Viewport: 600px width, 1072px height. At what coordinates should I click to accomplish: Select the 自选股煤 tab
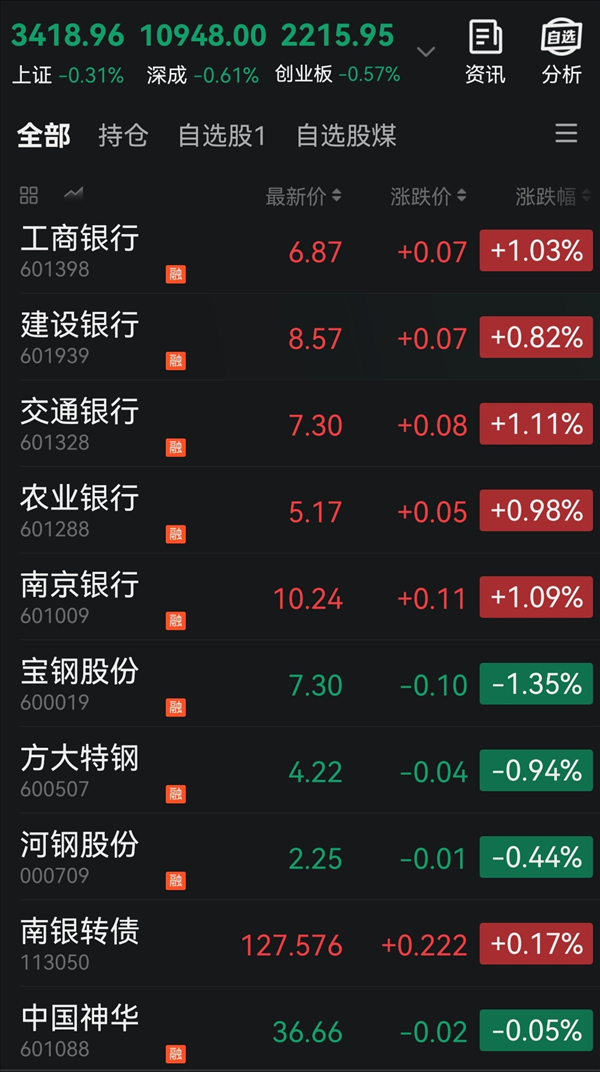[346, 135]
